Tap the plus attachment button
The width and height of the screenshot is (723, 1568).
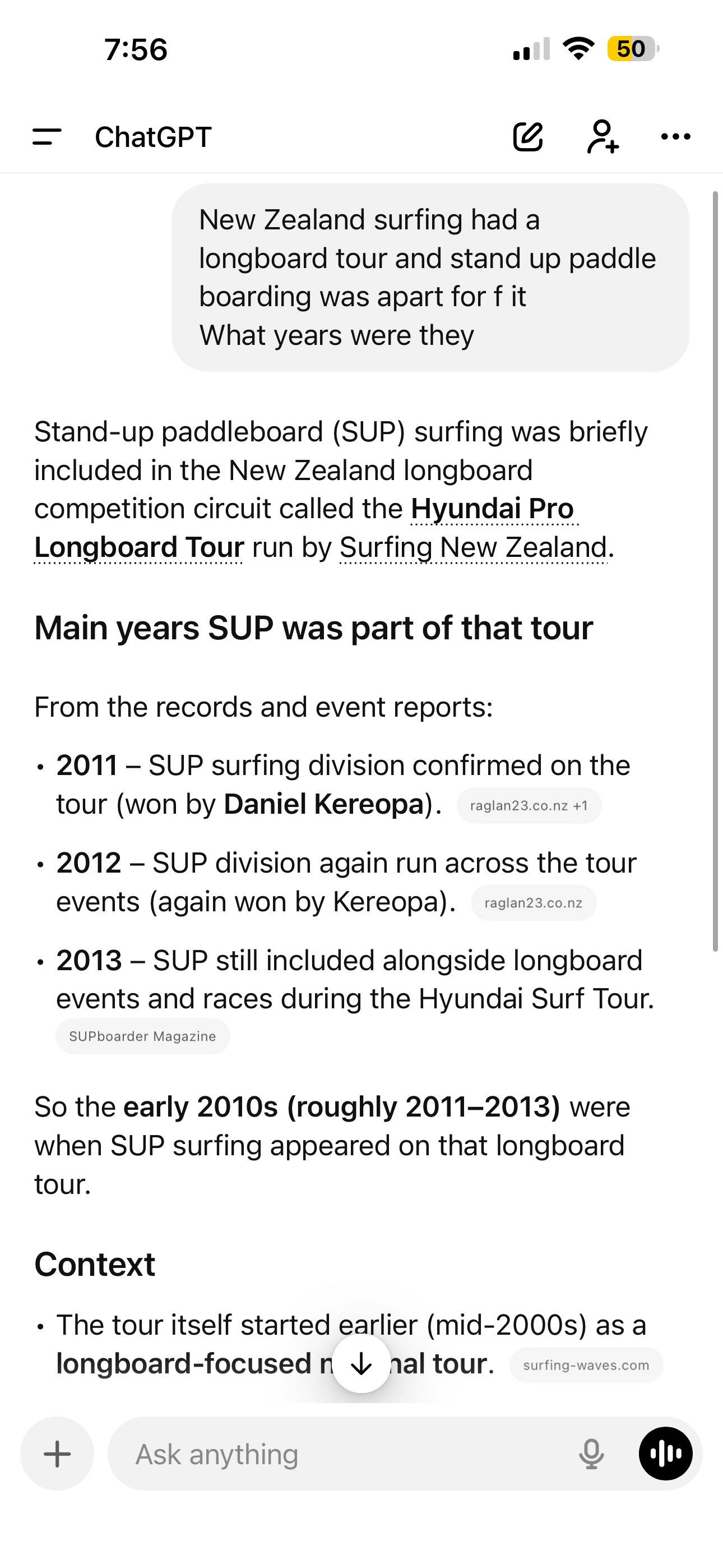[x=57, y=1454]
